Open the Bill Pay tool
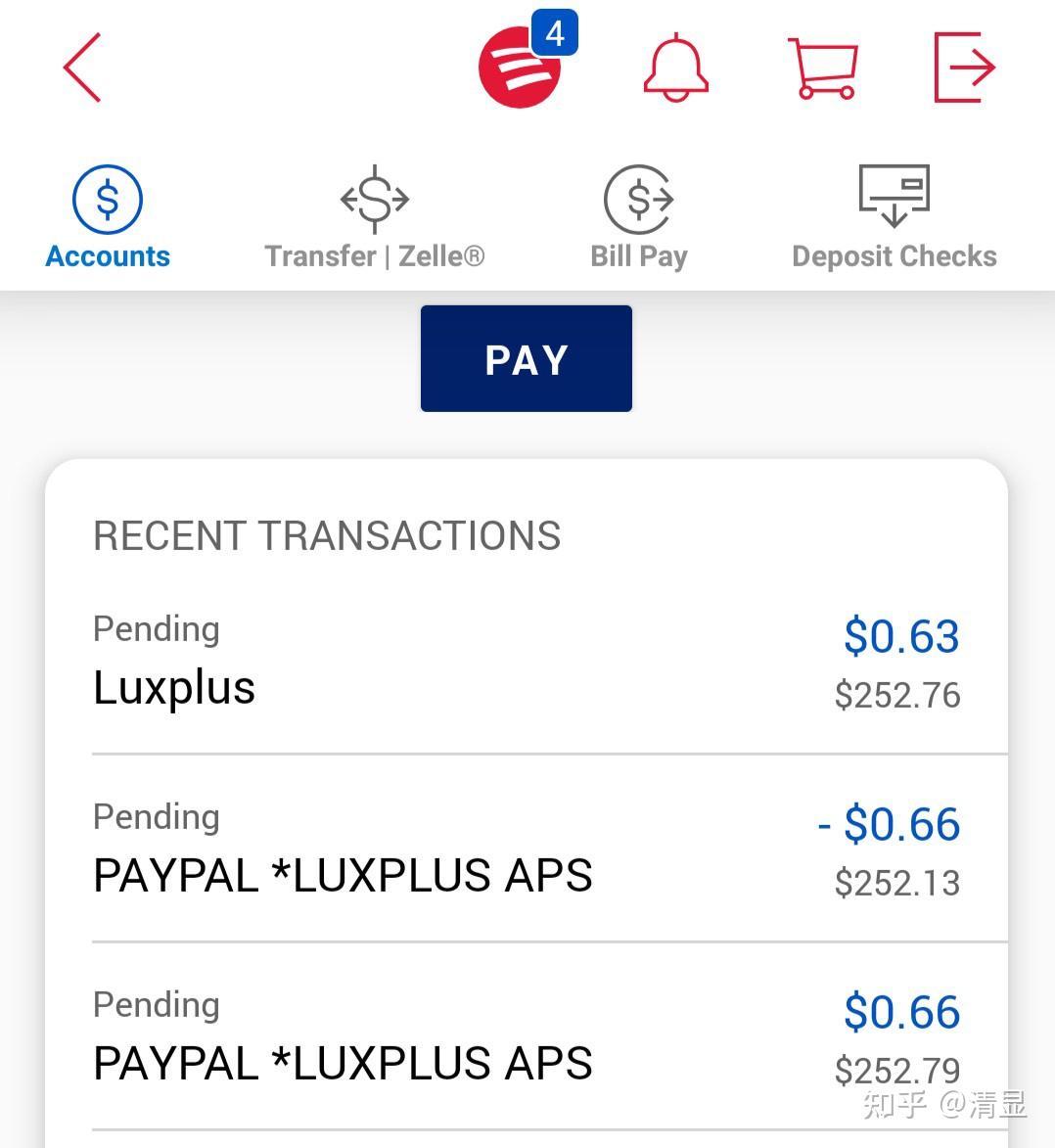Viewport: 1055px width, 1148px height. (638, 215)
